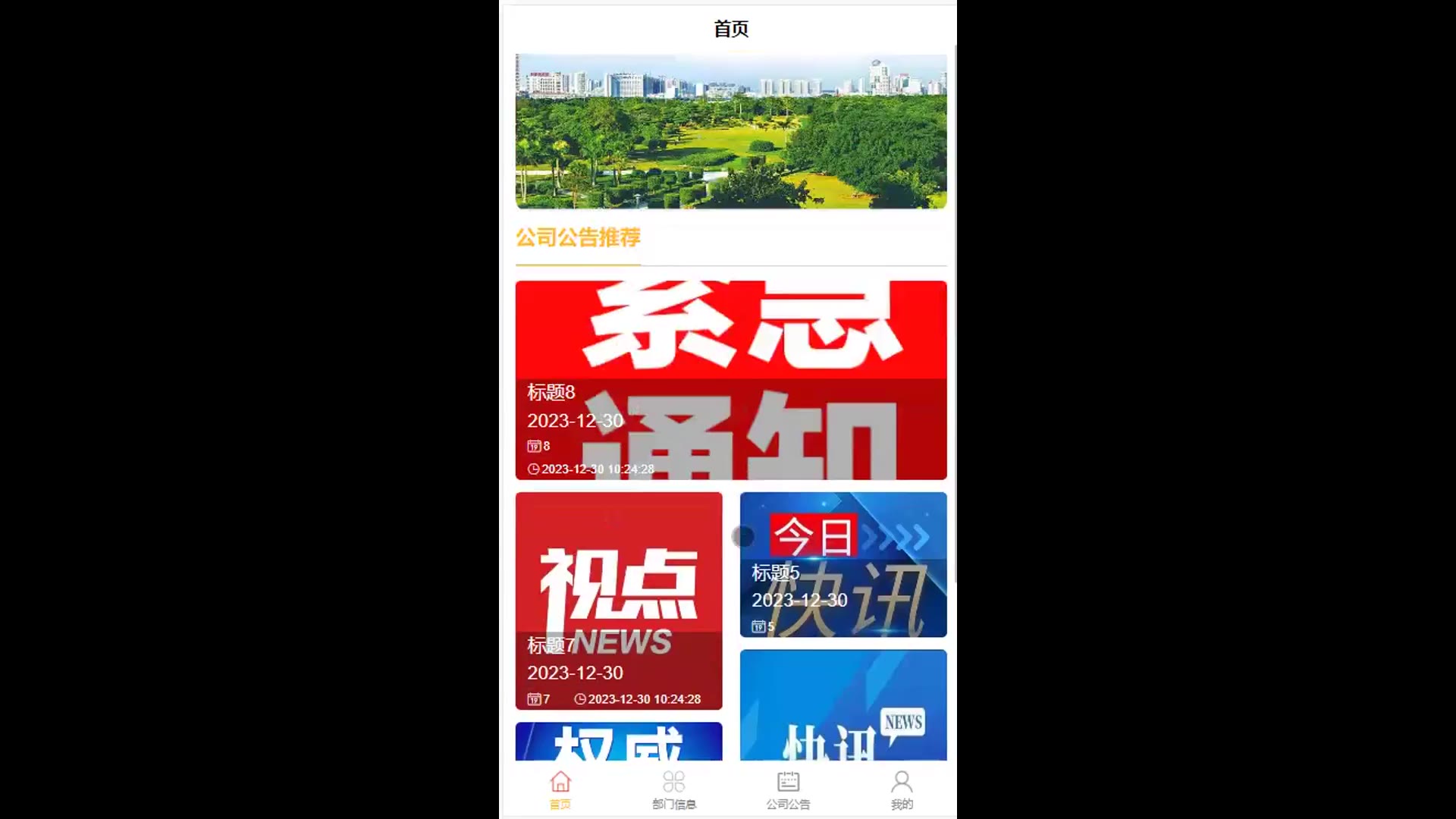Open the announcement card 标题5
Image resolution: width=1456 pixels, height=819 pixels.
click(843, 564)
